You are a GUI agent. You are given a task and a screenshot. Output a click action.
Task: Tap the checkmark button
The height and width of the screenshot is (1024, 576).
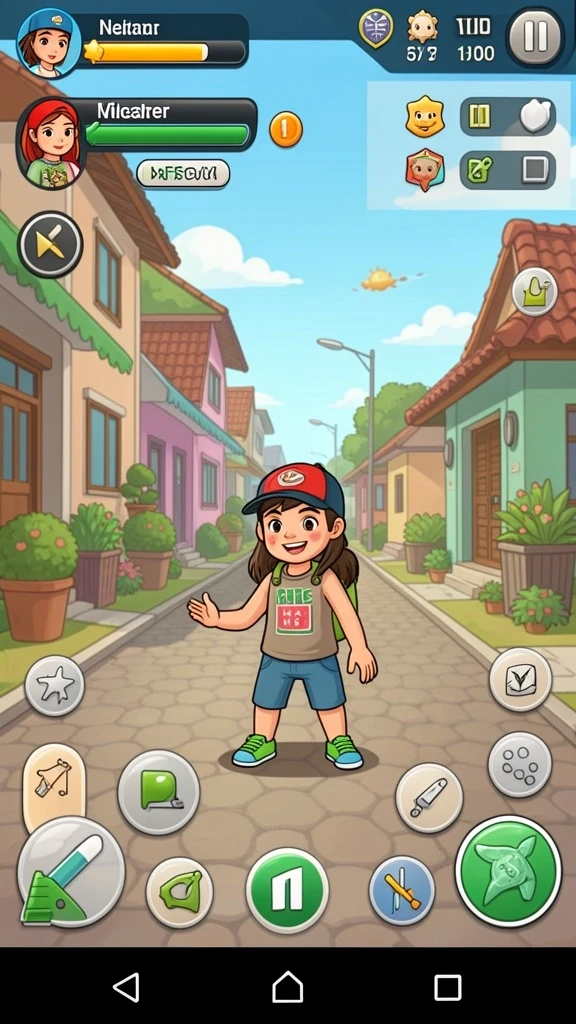click(x=520, y=680)
